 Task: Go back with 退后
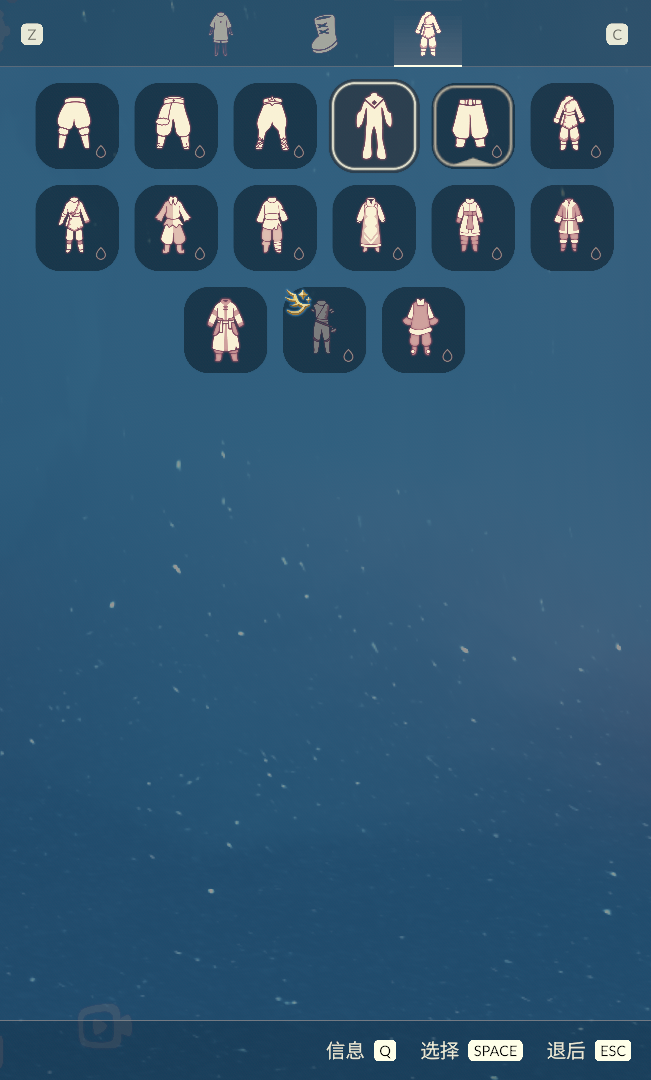[x=588, y=1051]
